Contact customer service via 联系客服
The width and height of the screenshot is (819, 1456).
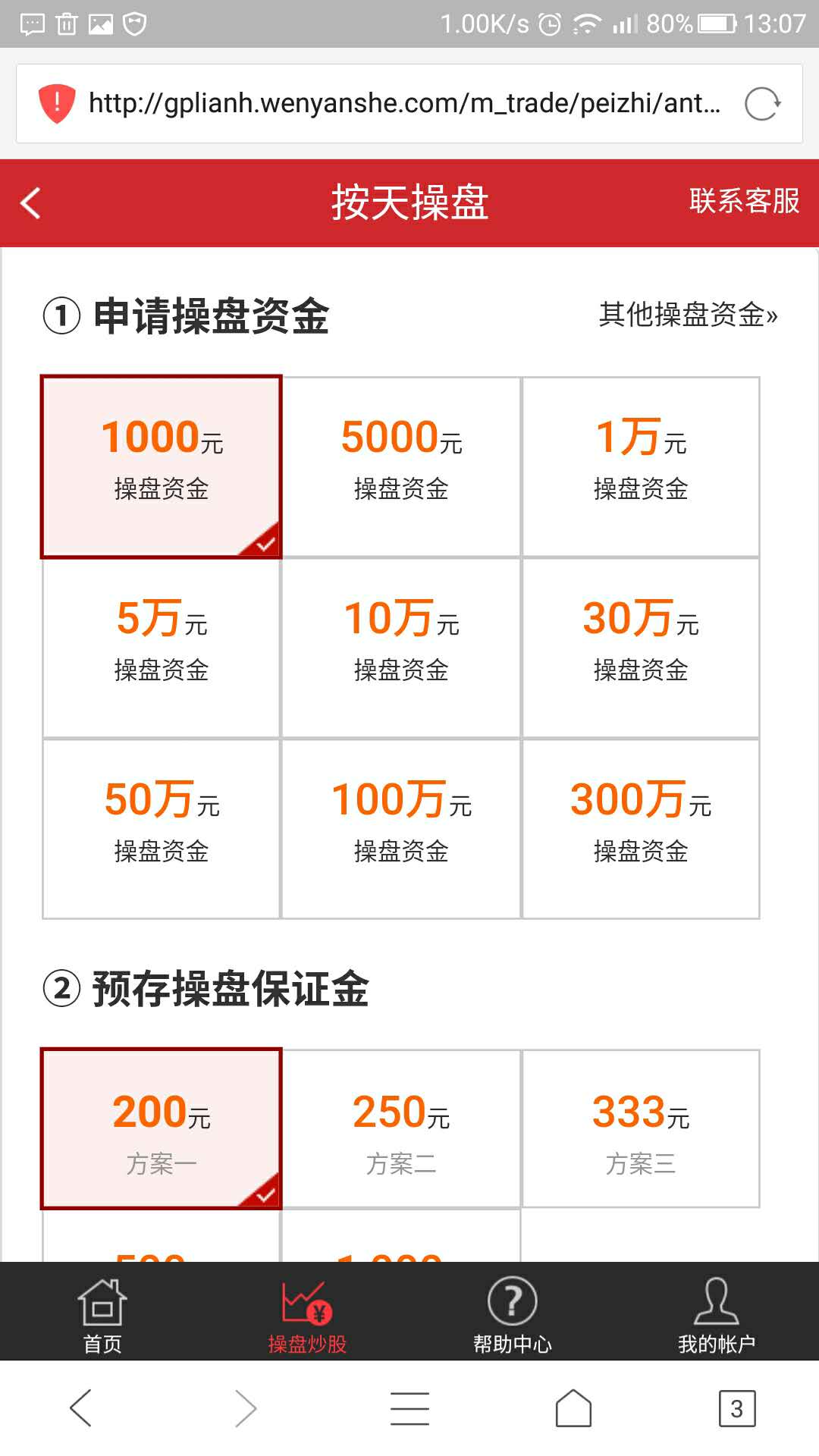tap(744, 202)
